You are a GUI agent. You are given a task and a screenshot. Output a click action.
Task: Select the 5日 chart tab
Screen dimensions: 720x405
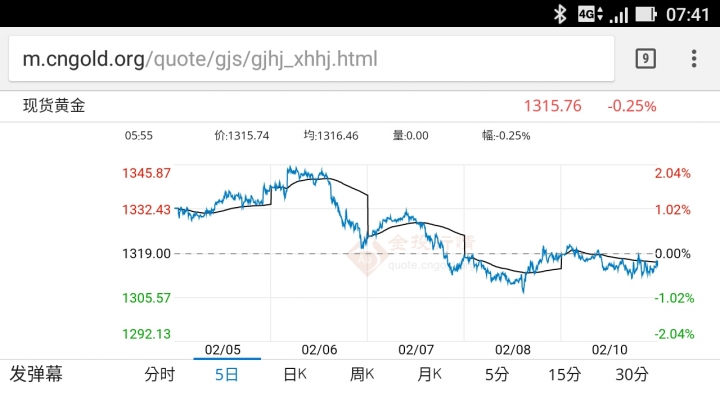[227, 375]
